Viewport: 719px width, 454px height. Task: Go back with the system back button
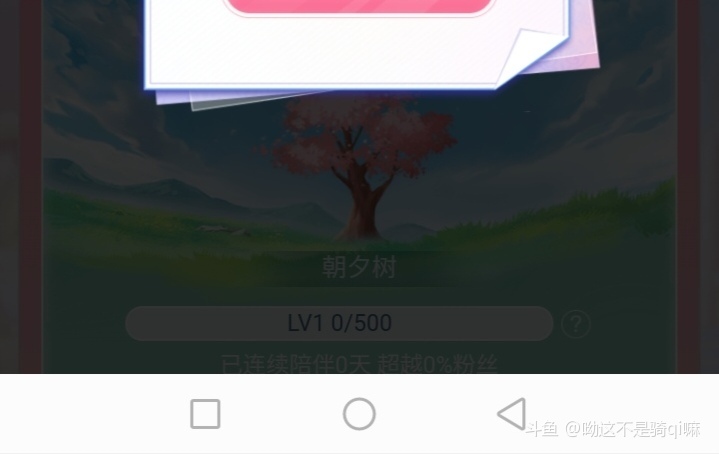point(511,413)
